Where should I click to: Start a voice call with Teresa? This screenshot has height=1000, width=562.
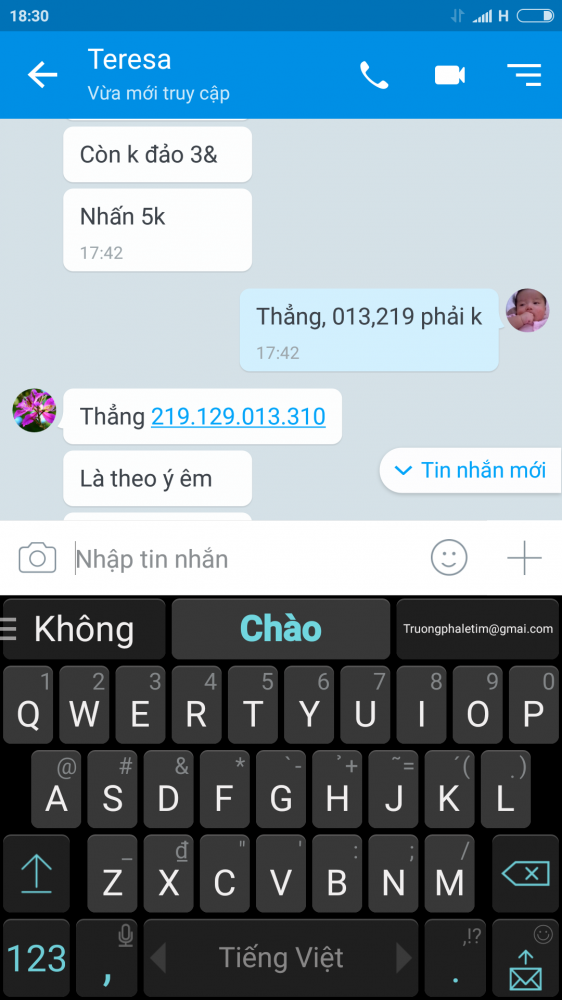(x=374, y=75)
